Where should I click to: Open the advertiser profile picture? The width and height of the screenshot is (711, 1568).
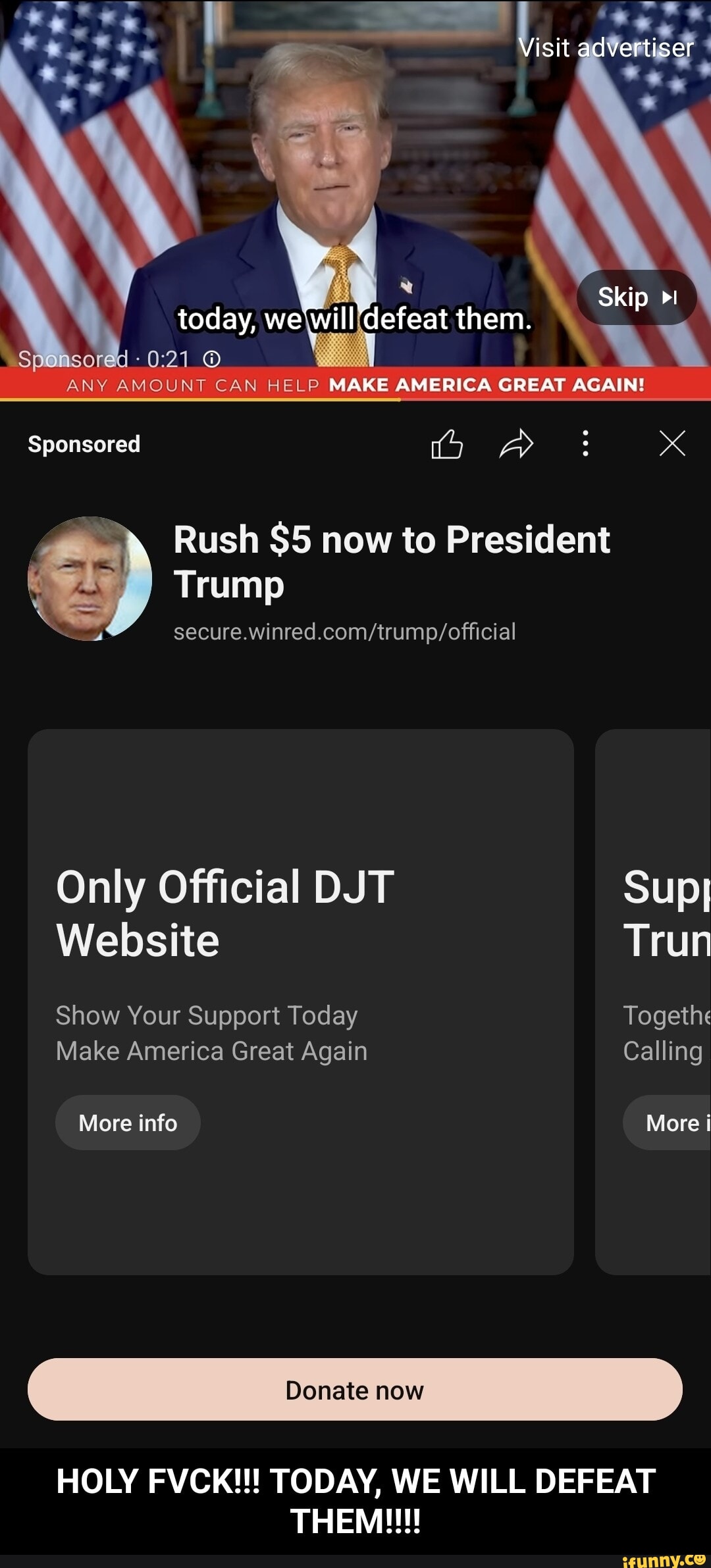90,578
